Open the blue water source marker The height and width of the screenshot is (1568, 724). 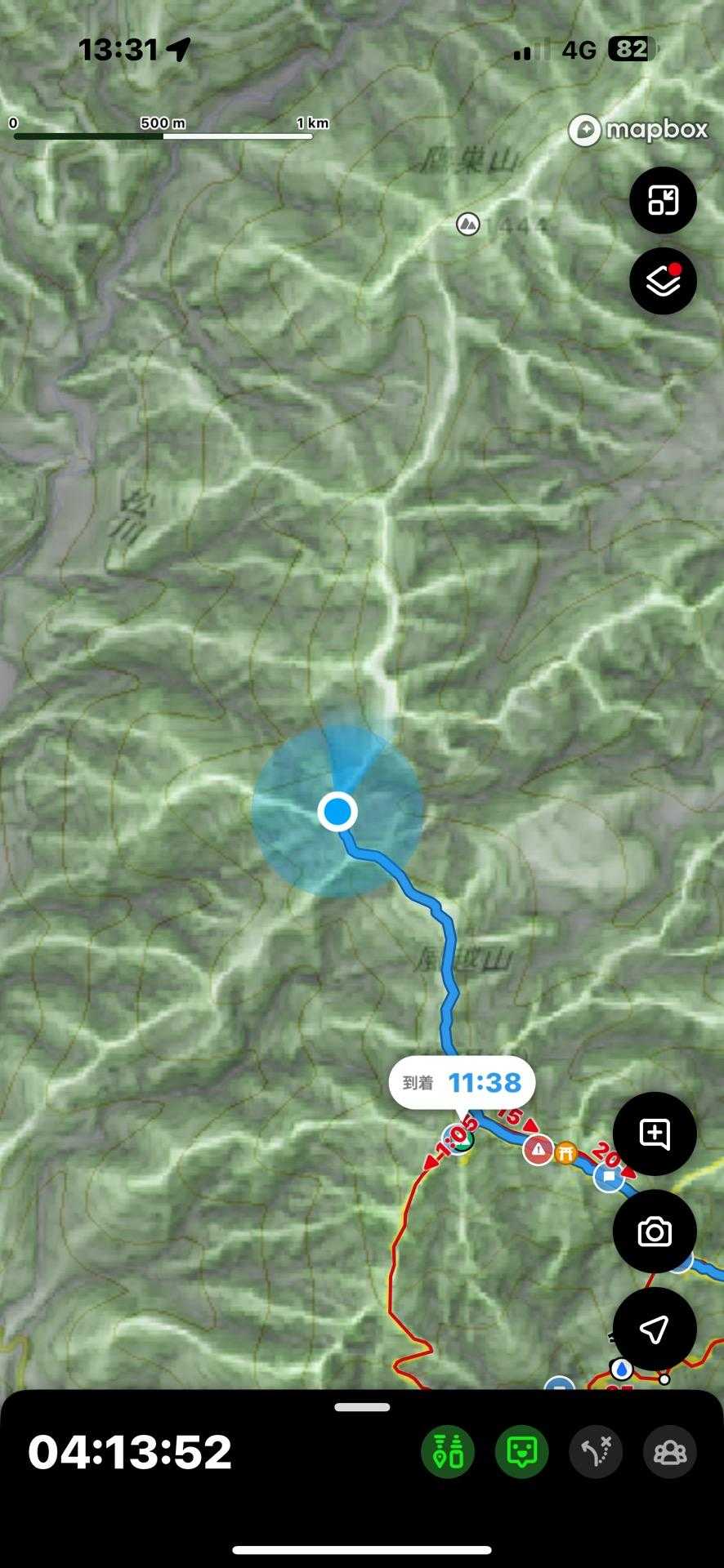(x=622, y=1368)
